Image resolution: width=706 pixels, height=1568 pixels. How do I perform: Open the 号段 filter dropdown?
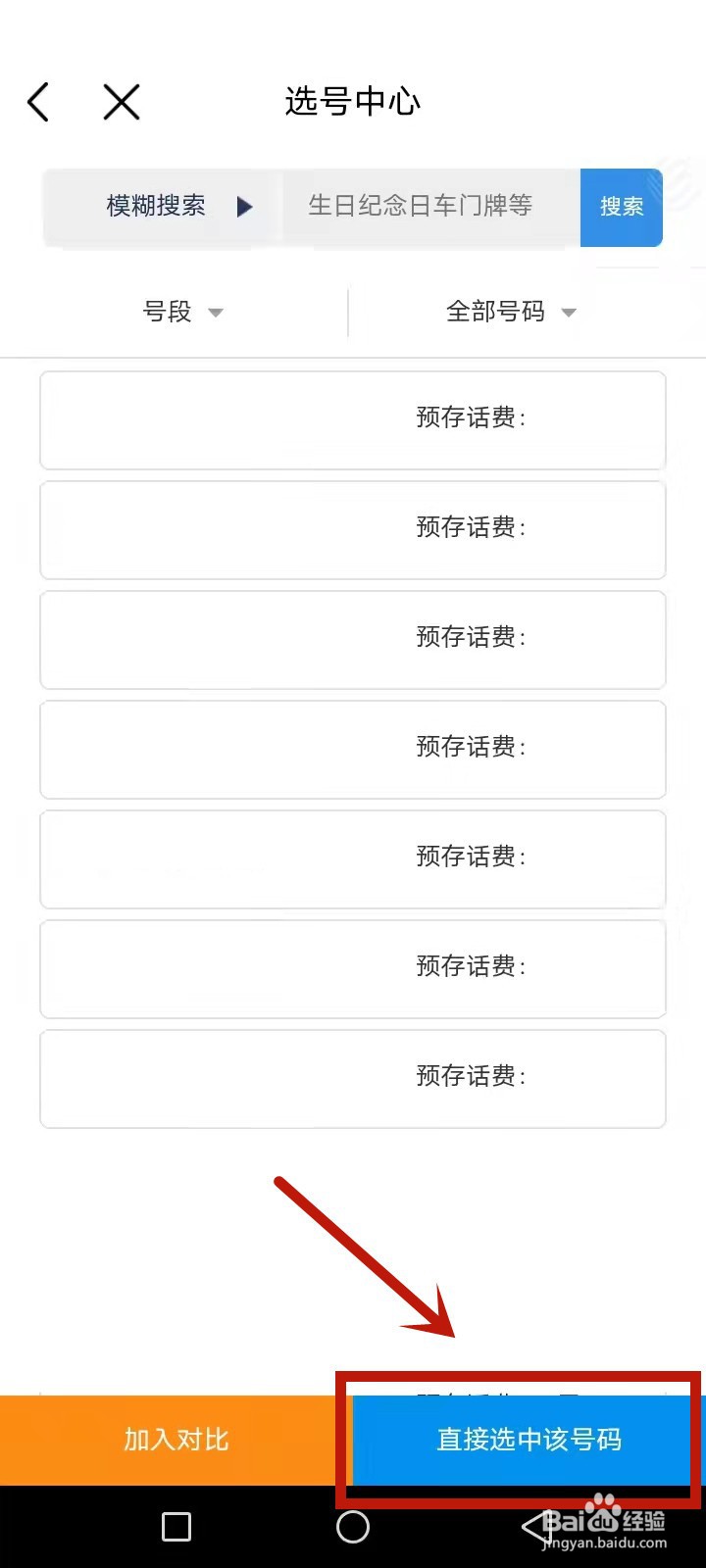182,312
